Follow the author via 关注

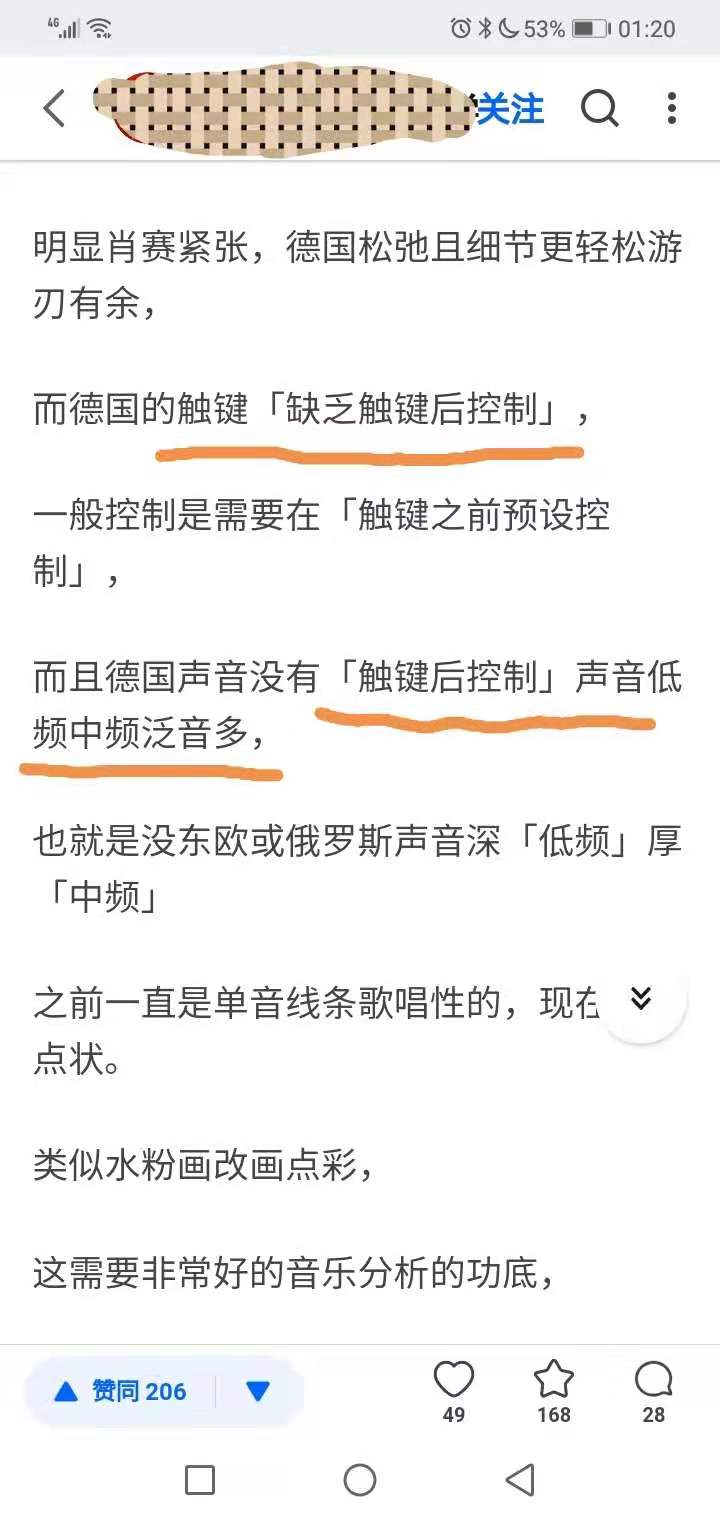click(510, 108)
